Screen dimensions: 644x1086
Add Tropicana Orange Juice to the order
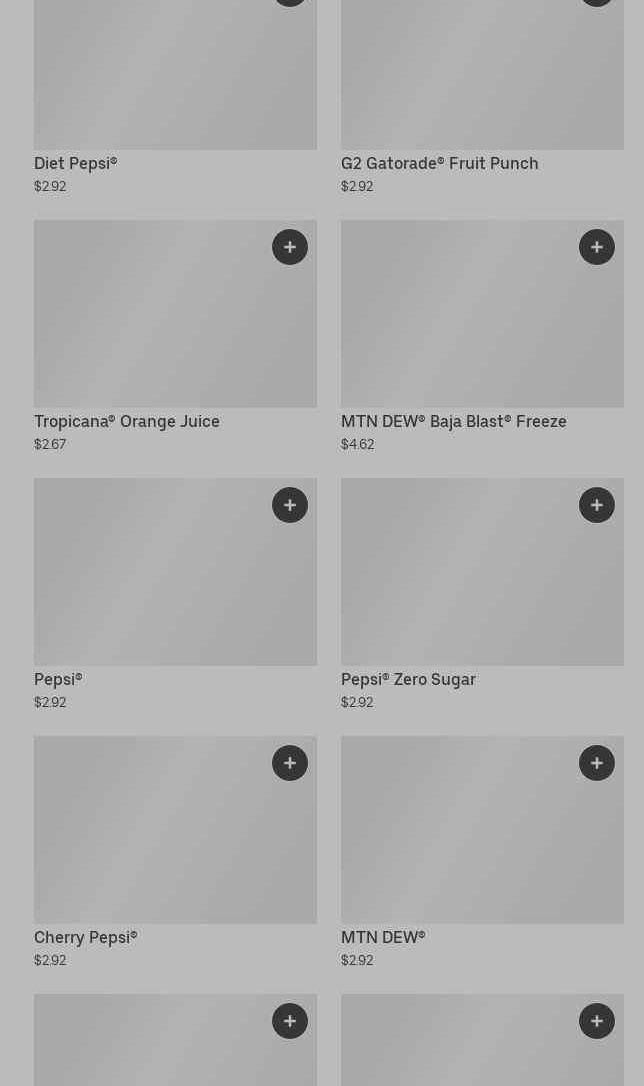point(289,247)
